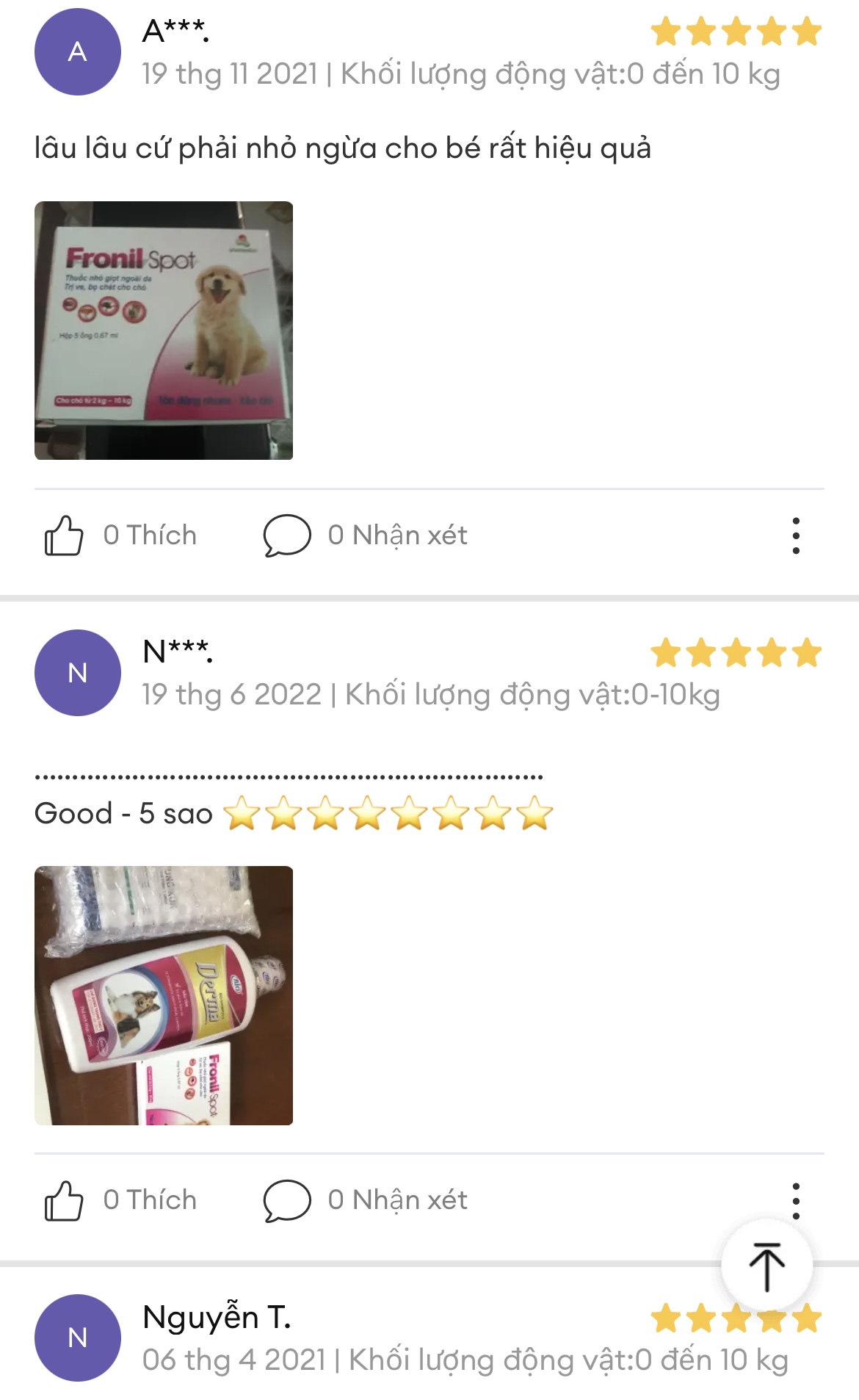The width and height of the screenshot is (859, 1400).
Task: Jump back to top of page
Action: click(766, 1265)
